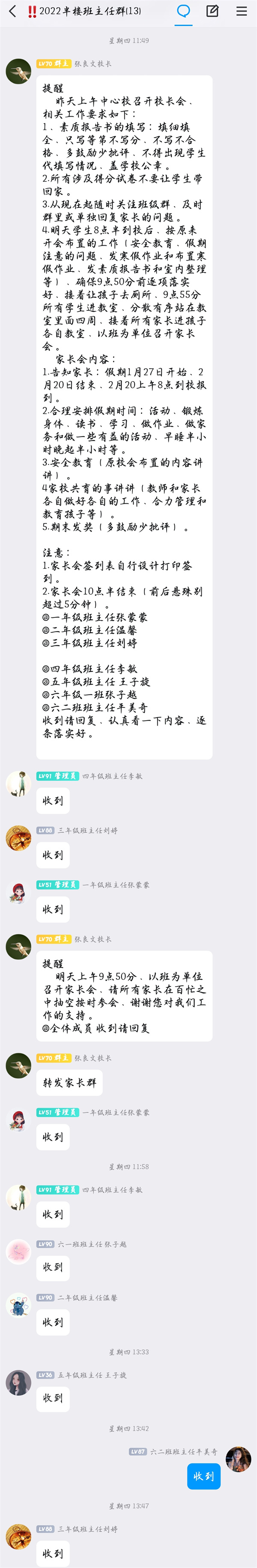Screen dimensions: 257x1568
Task: View profile avatar of 六二班班主任平美奇
Action: 238,1459
